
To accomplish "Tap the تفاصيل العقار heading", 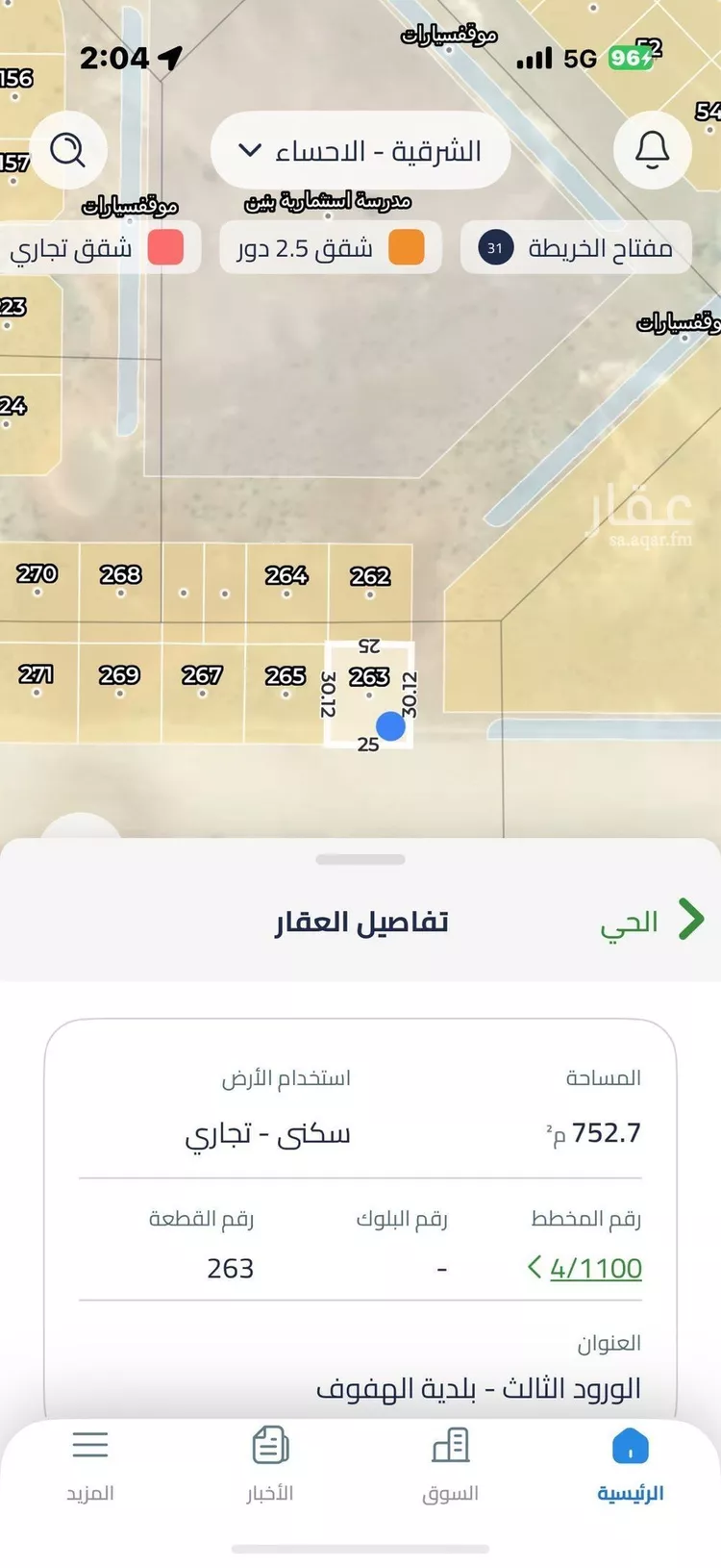I will coord(360,921).
